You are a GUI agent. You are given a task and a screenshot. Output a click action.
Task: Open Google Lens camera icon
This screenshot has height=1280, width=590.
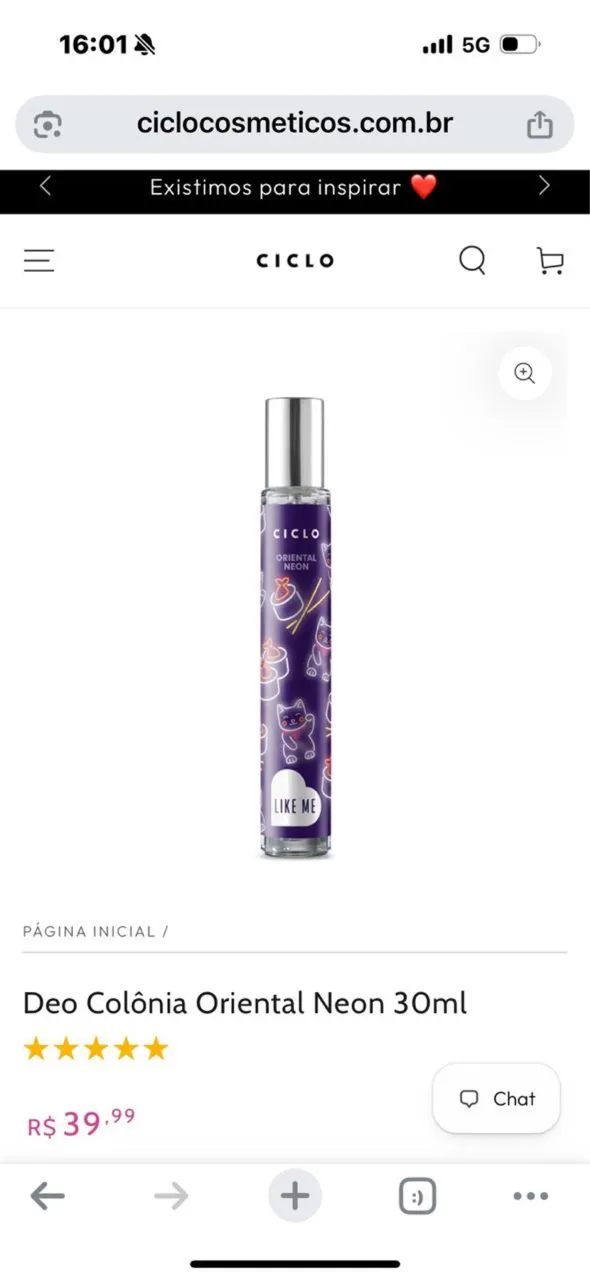pos(47,124)
